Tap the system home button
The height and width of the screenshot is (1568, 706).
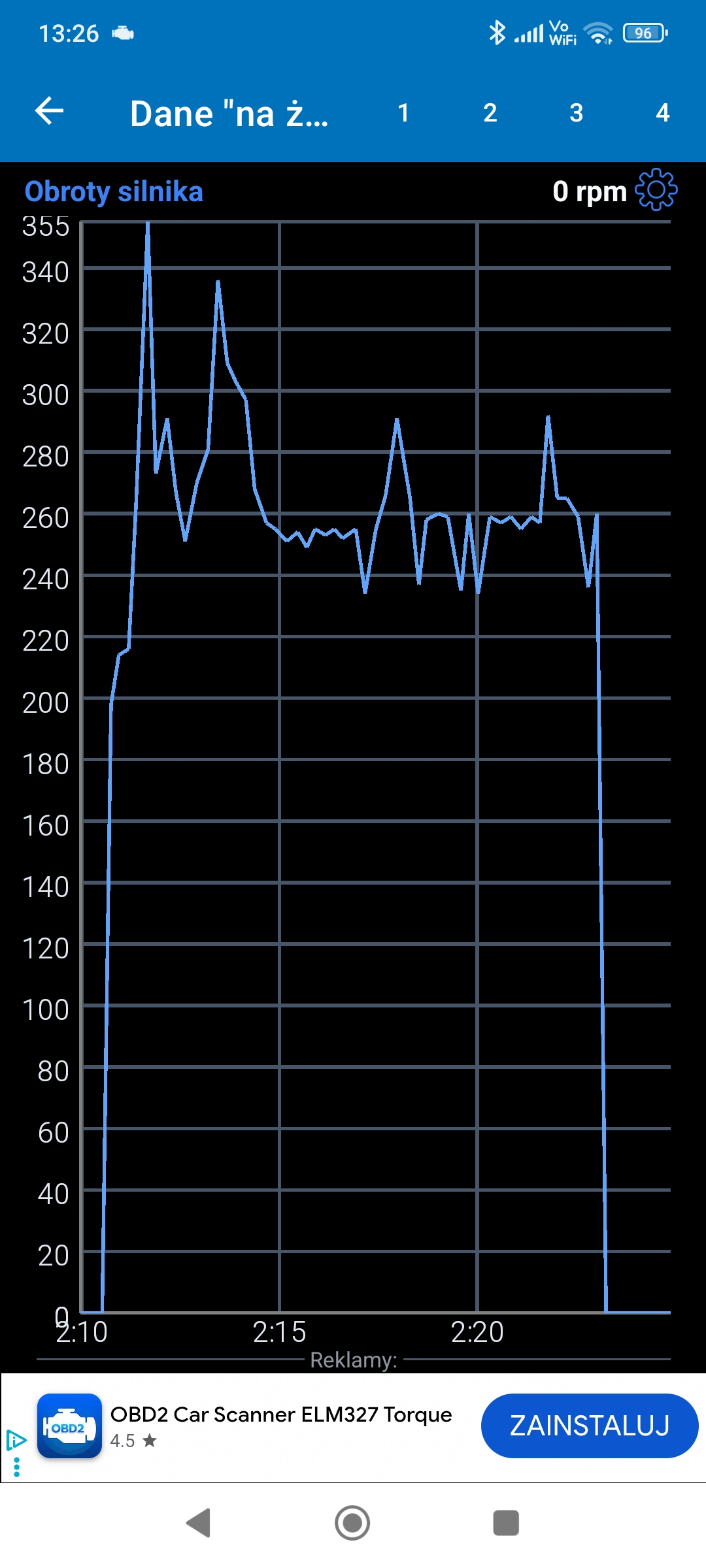coord(352,1523)
